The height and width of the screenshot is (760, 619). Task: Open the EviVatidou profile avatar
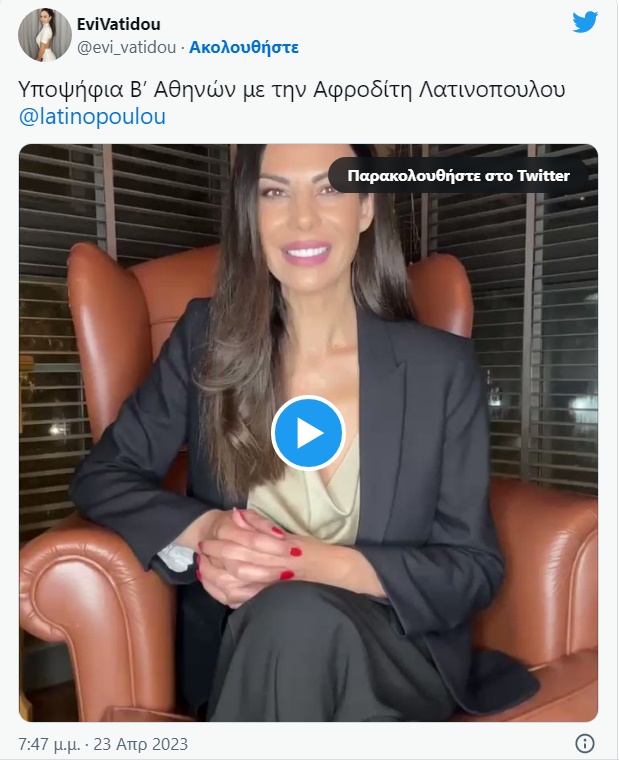tap(44, 36)
